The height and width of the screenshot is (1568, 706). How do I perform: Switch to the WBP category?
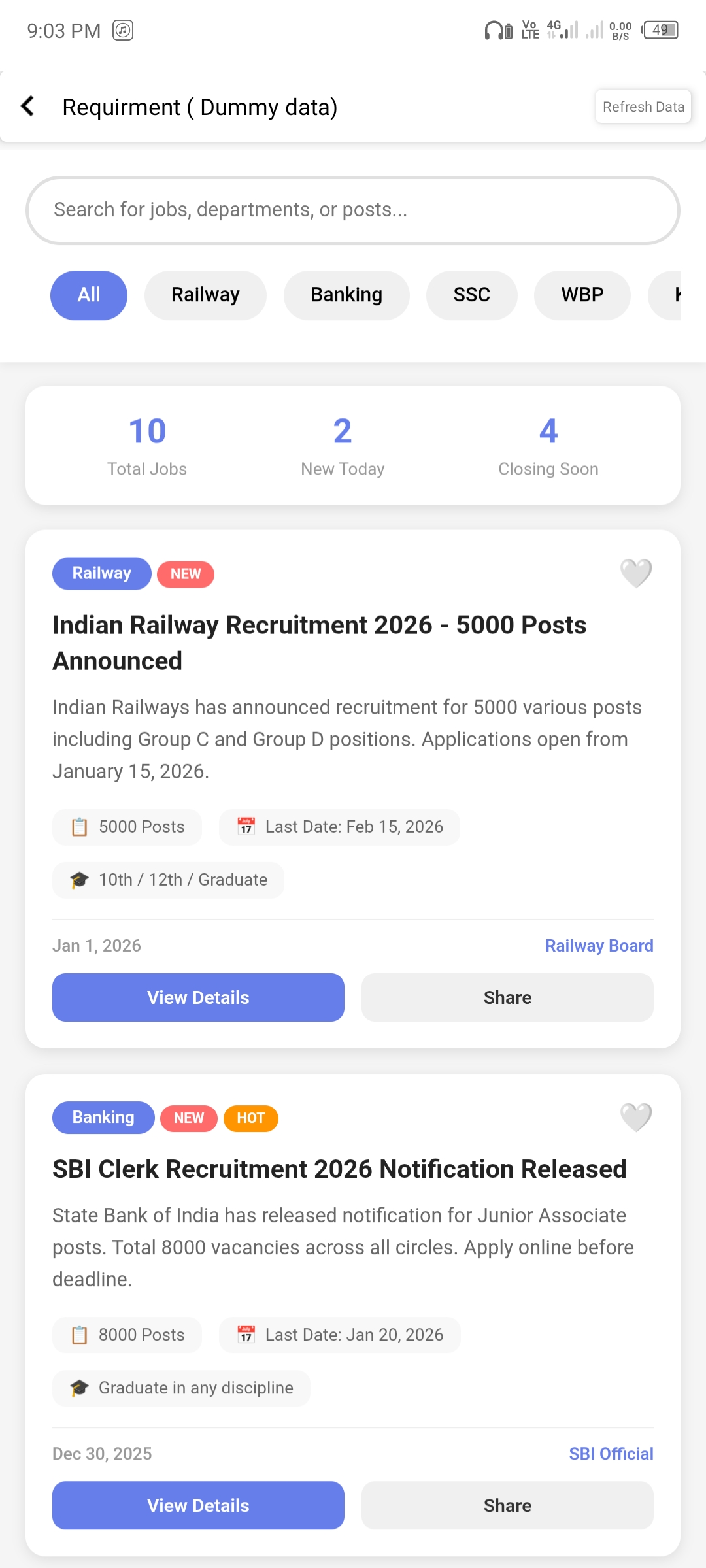pos(582,295)
